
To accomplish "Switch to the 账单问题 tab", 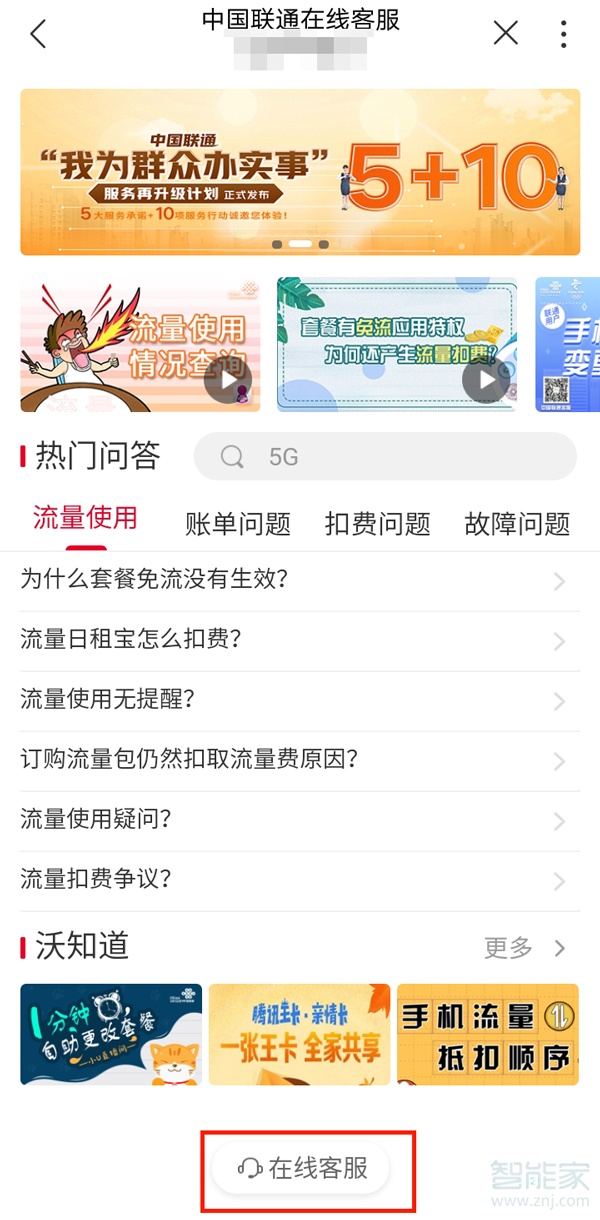I will [x=238, y=523].
